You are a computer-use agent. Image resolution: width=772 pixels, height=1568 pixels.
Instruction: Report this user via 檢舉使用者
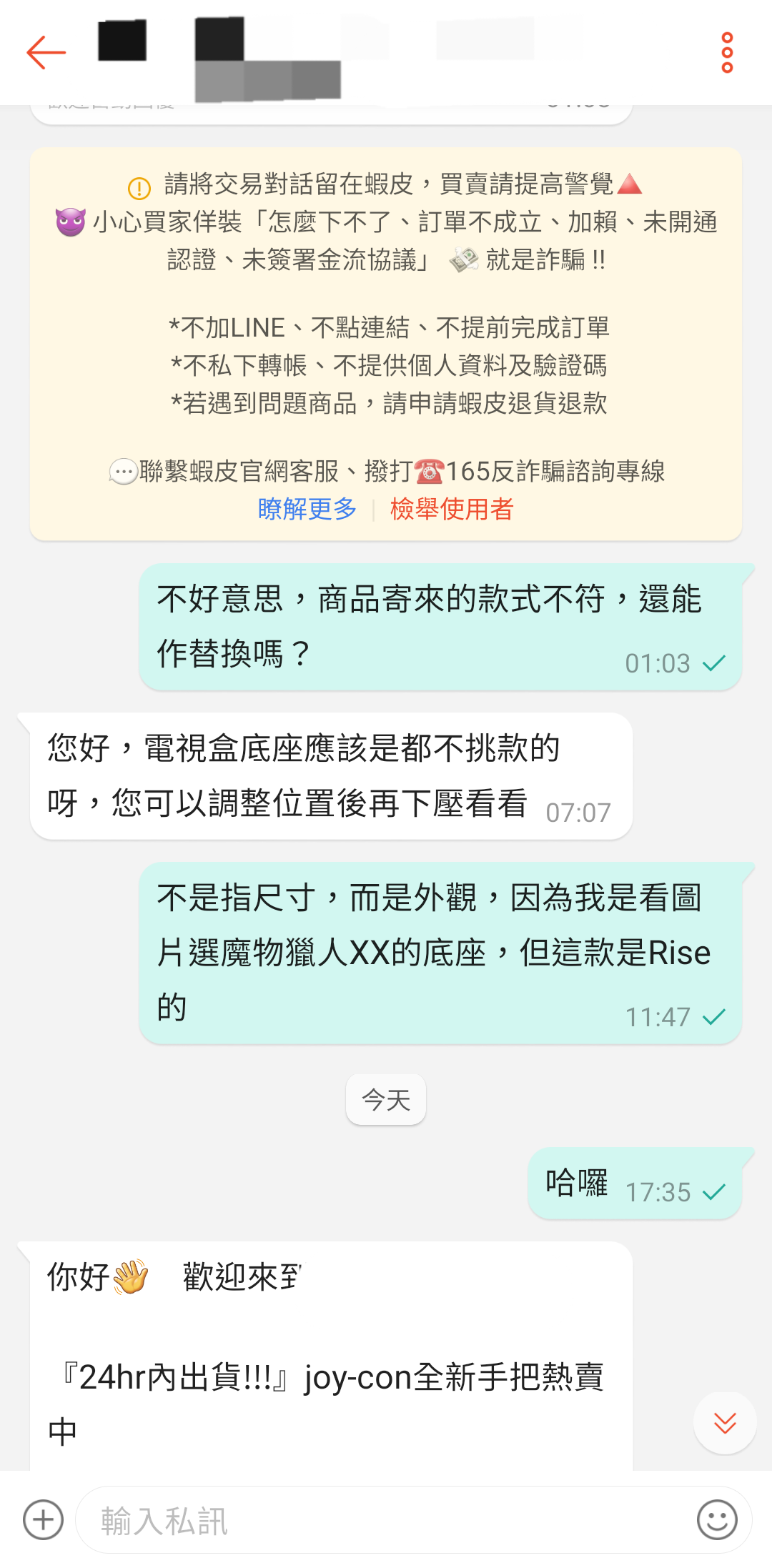[x=452, y=509]
